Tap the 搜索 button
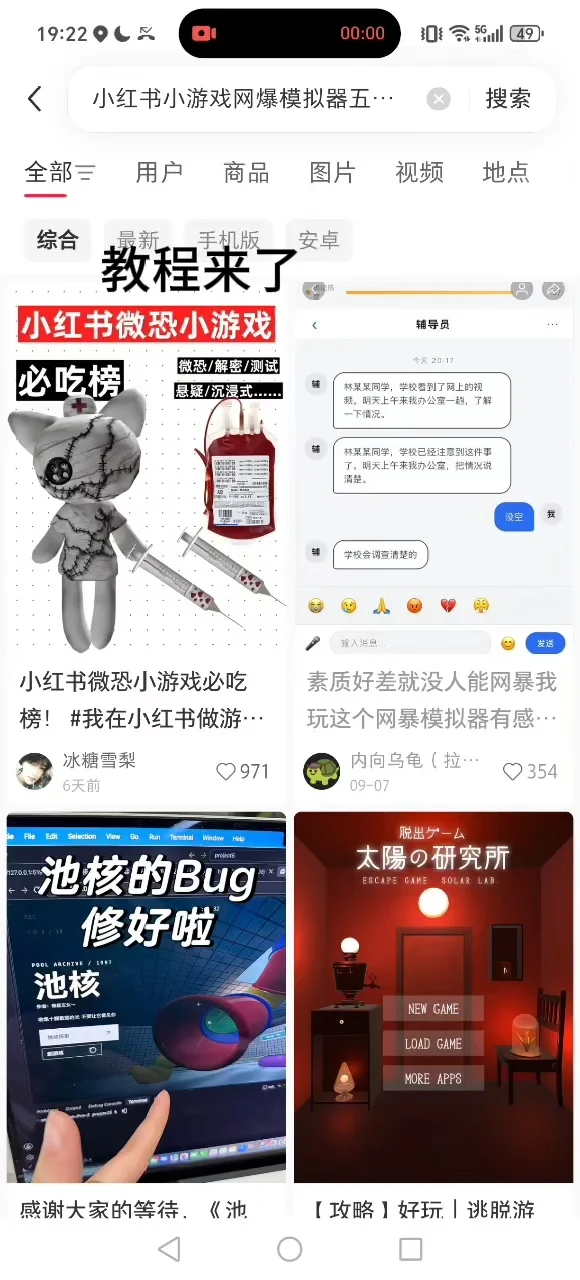This screenshot has height=1280, width=580. (x=508, y=98)
